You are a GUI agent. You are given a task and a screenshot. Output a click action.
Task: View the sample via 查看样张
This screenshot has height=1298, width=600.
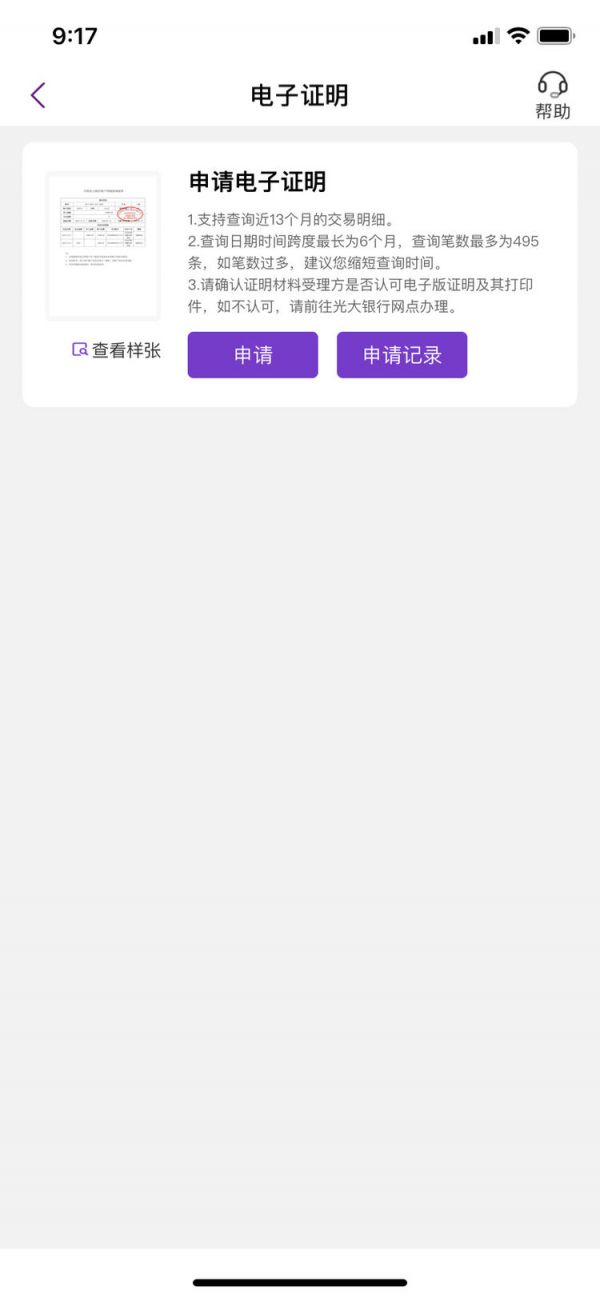point(116,350)
